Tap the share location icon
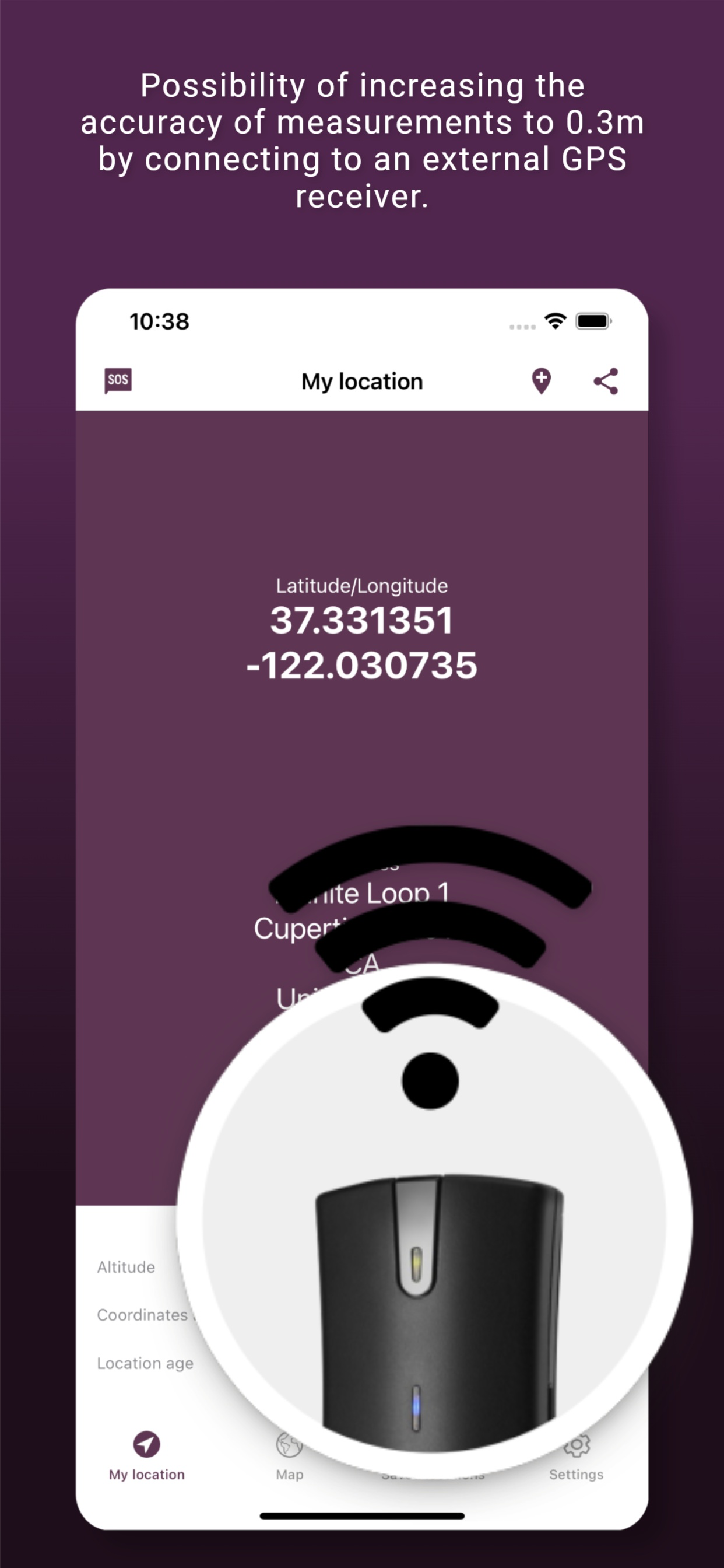 [605, 380]
